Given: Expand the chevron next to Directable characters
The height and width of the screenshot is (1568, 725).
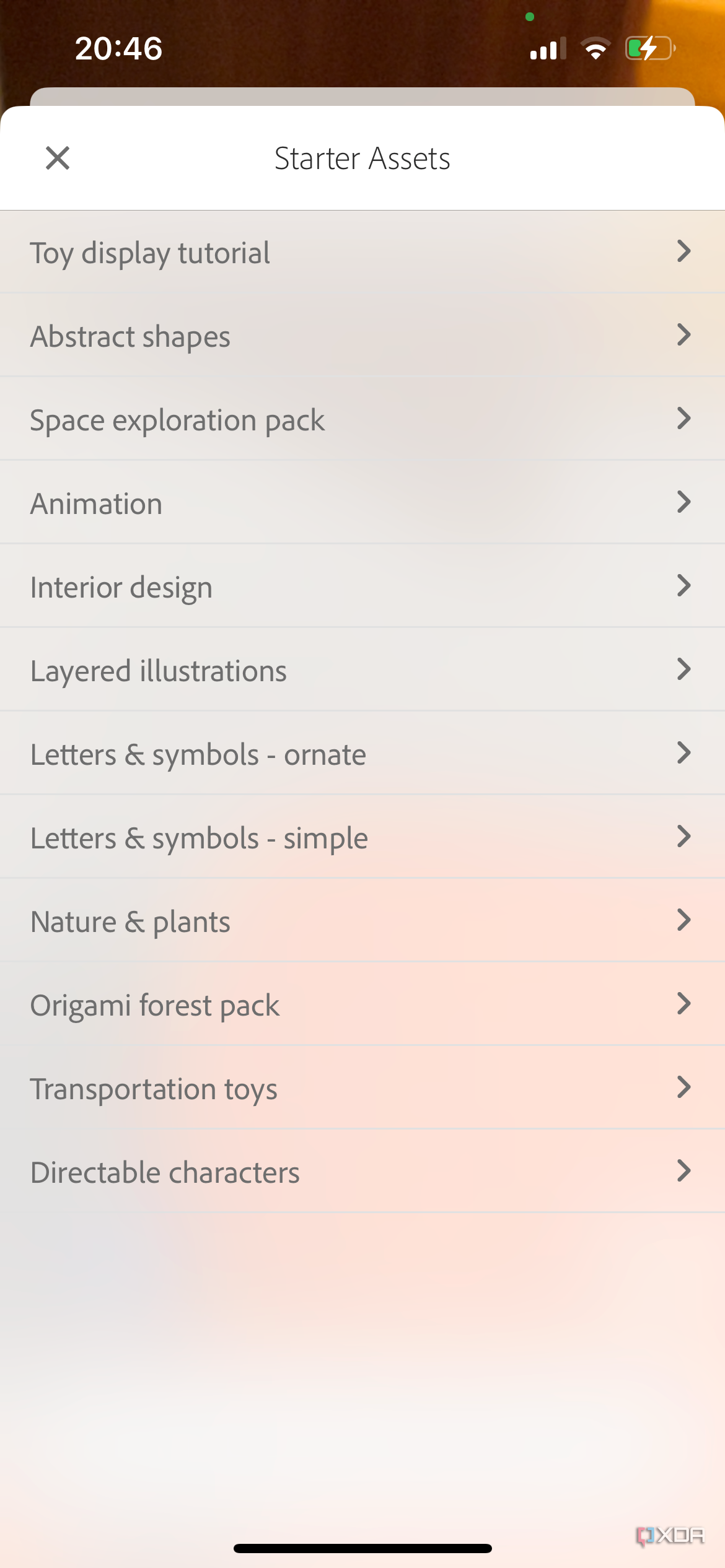Looking at the screenshot, I should coord(684,1171).
